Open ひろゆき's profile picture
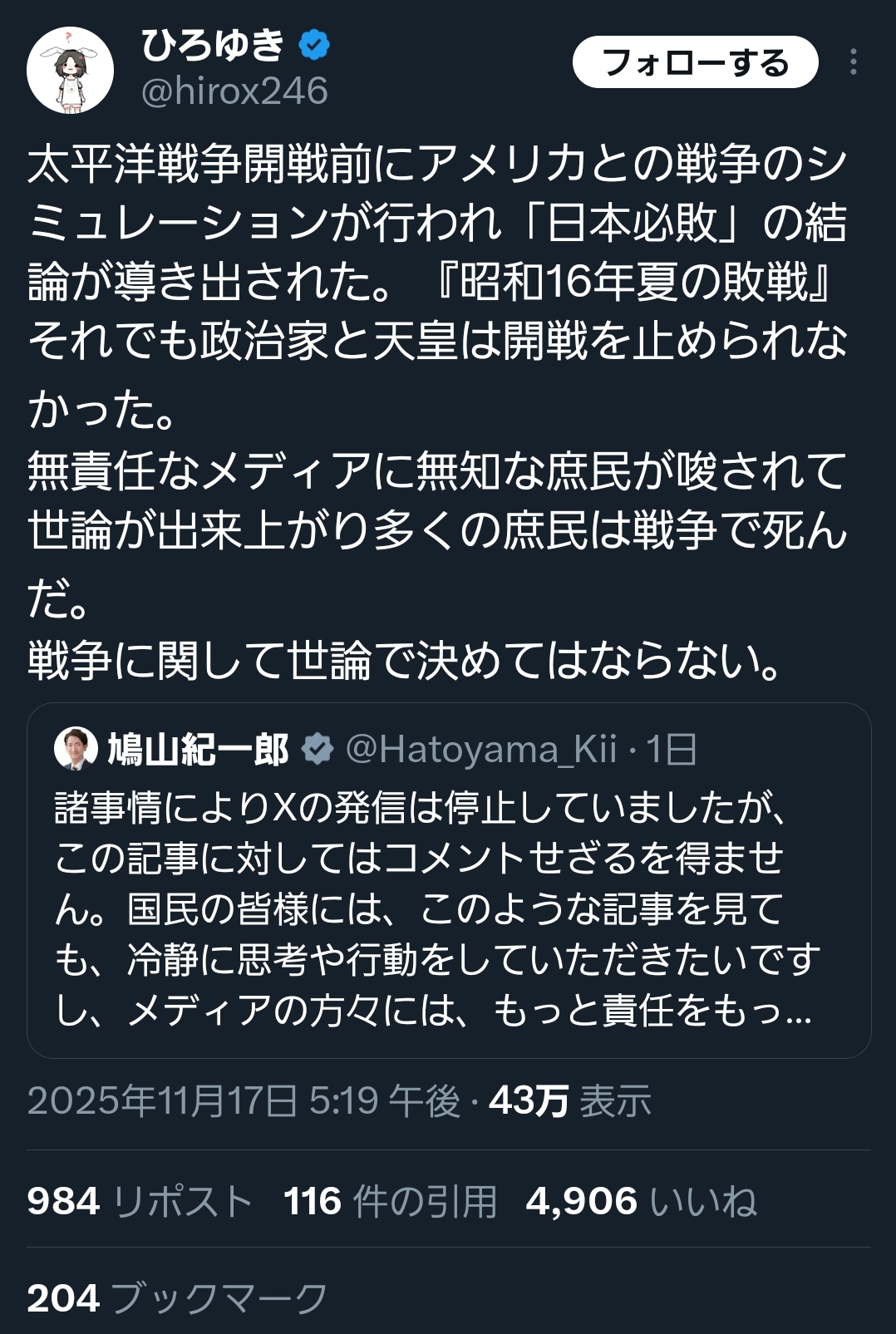 70,71
